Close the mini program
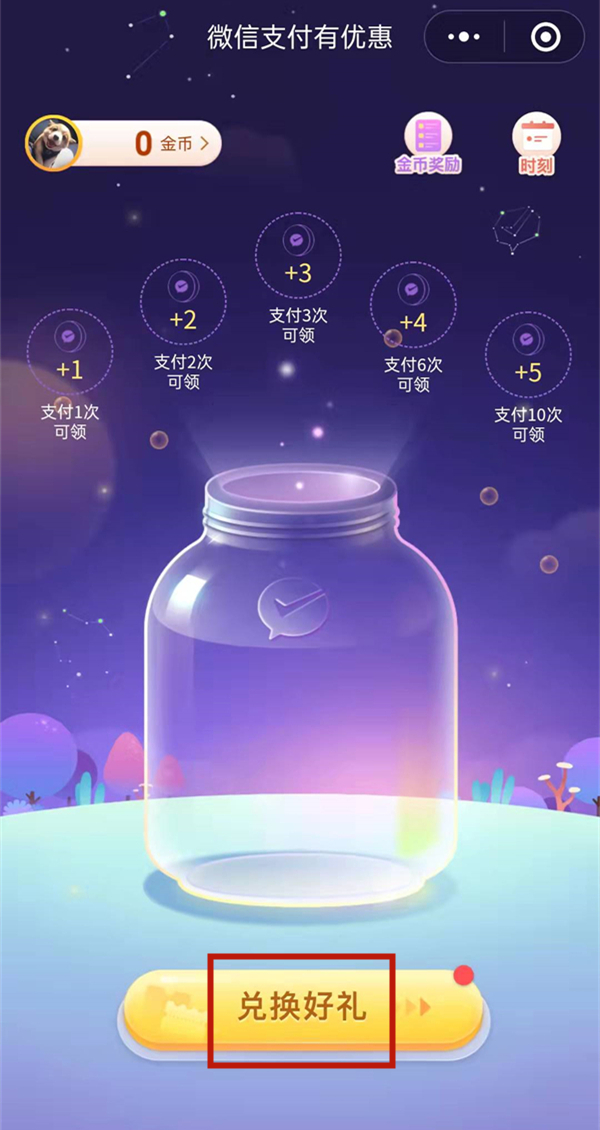The image size is (600, 1130). point(545,38)
